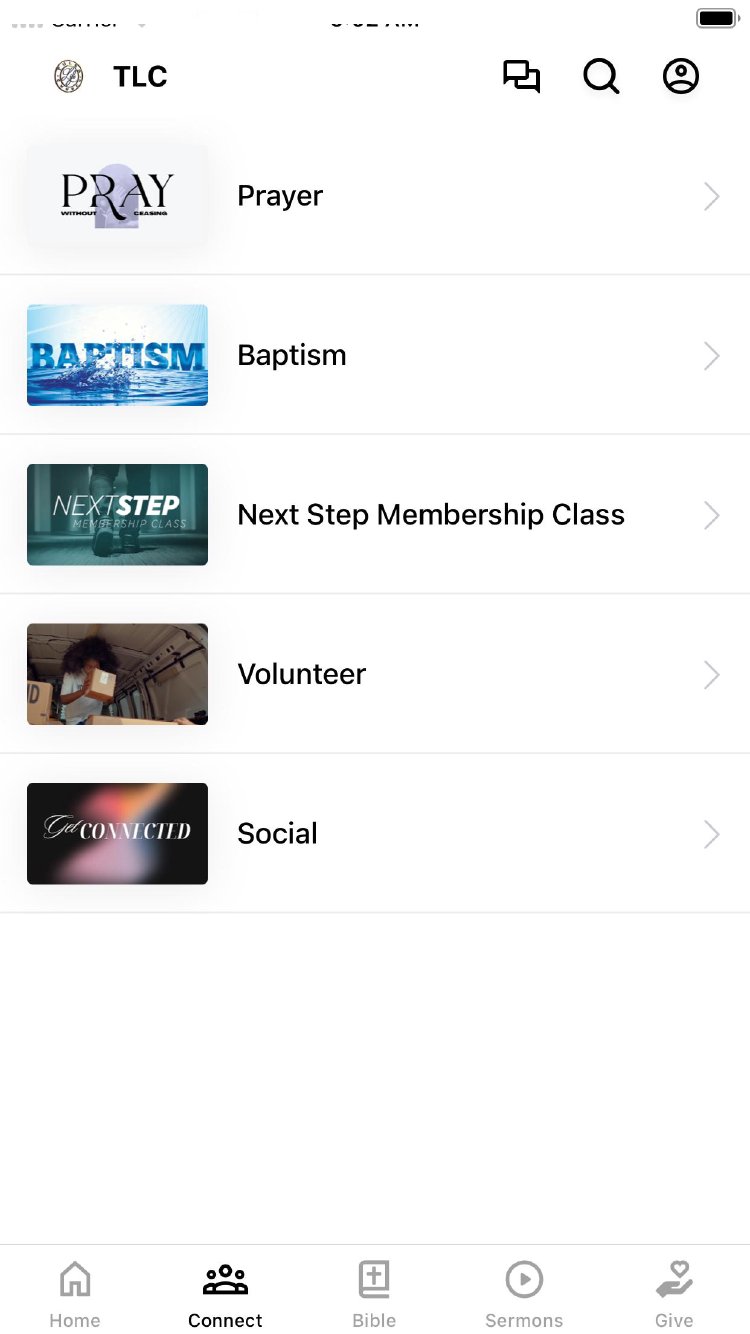Open the Prayer row

pos(375,196)
